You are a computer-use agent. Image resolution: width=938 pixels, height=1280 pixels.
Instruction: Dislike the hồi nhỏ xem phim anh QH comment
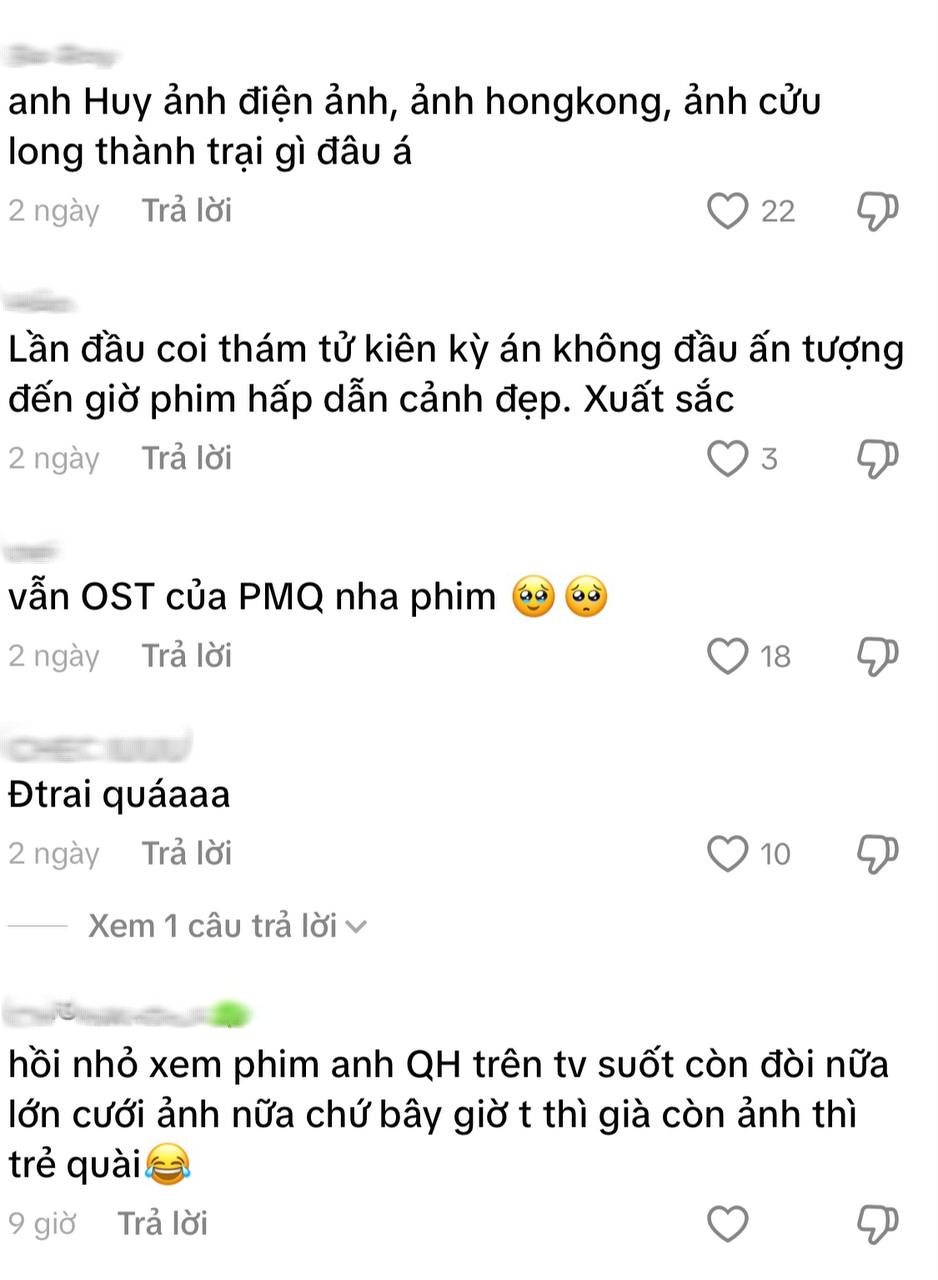coord(877,1224)
